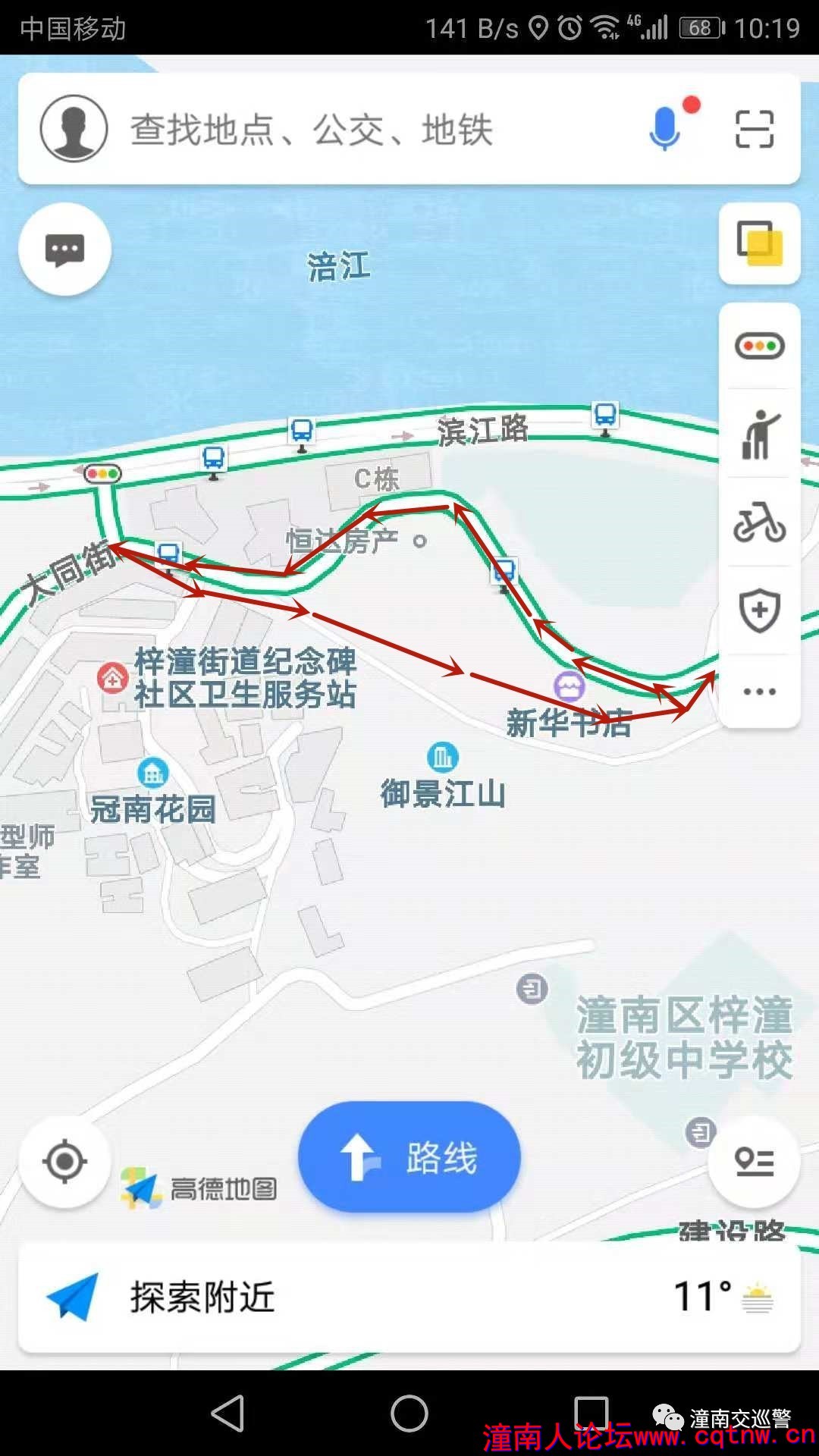Image resolution: width=819 pixels, height=1456 pixels.
Task: Open the cycling mode icon
Action: coord(759,522)
